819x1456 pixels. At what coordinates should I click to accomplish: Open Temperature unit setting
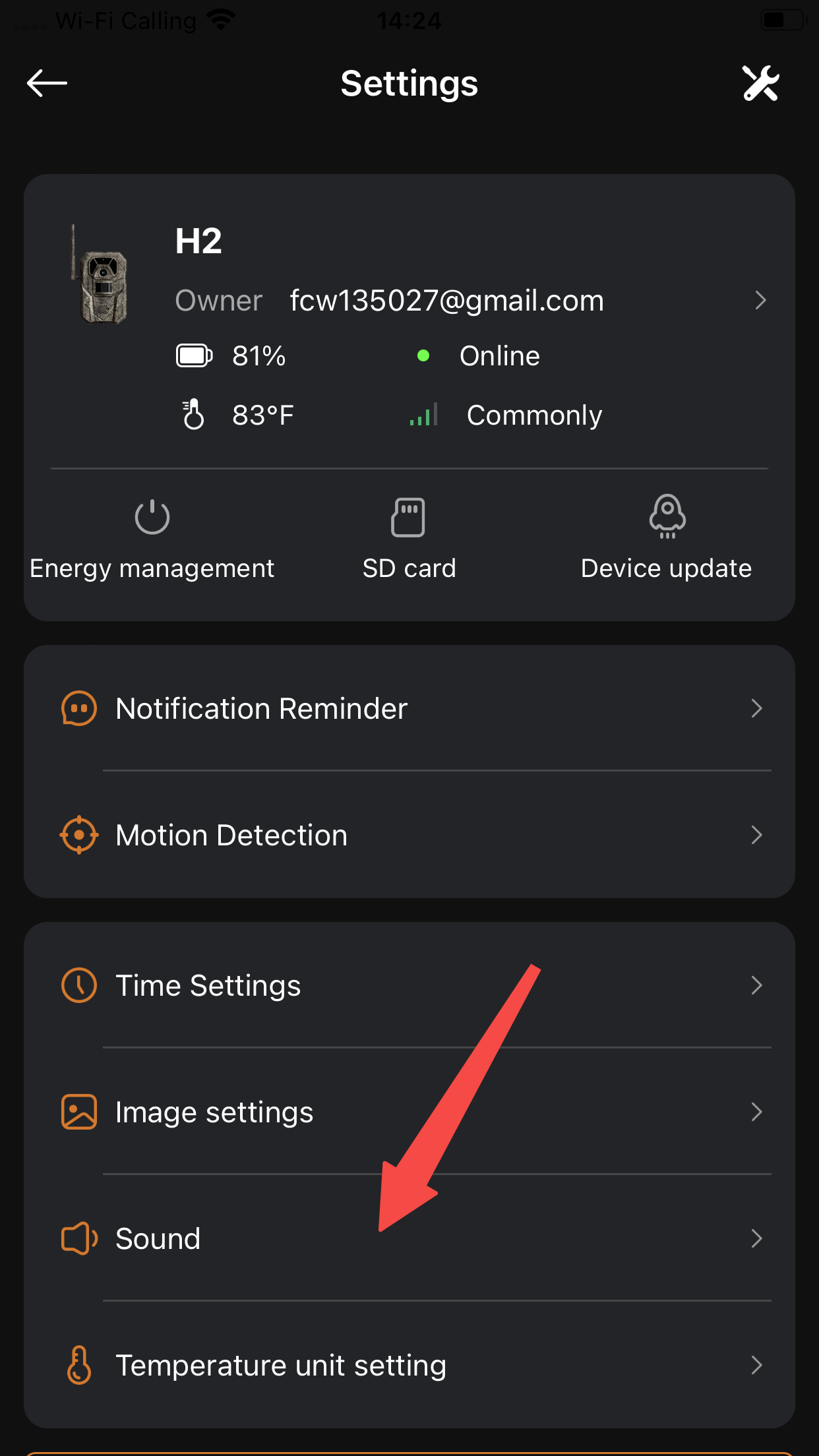pos(409,1366)
